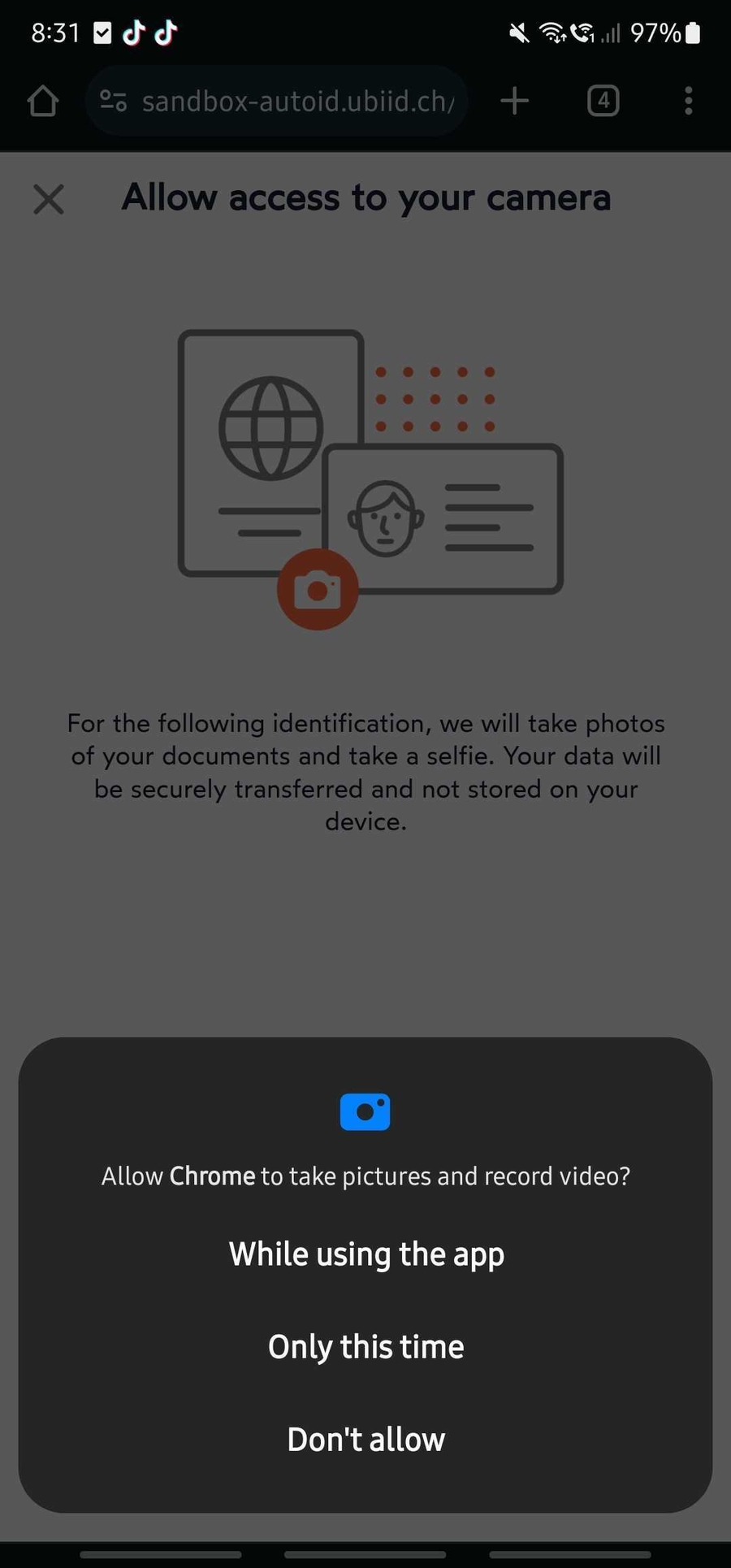This screenshot has height=1568, width=731.
Task: Allow camera while using the app
Action: coord(366,1254)
